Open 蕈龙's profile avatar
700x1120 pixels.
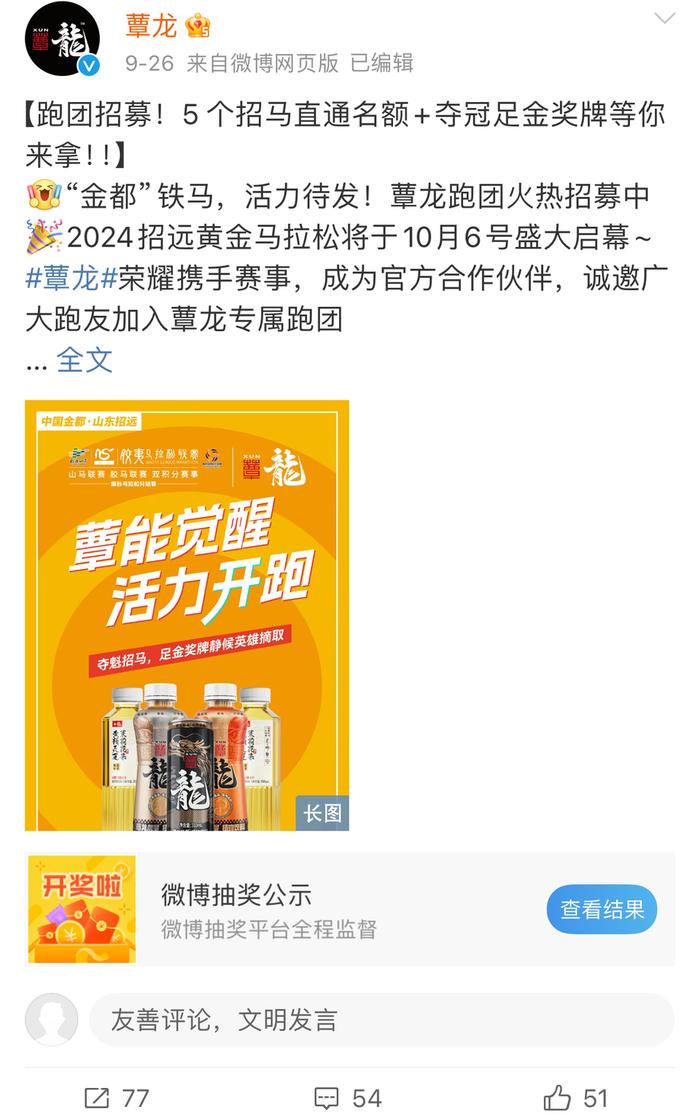62,39
